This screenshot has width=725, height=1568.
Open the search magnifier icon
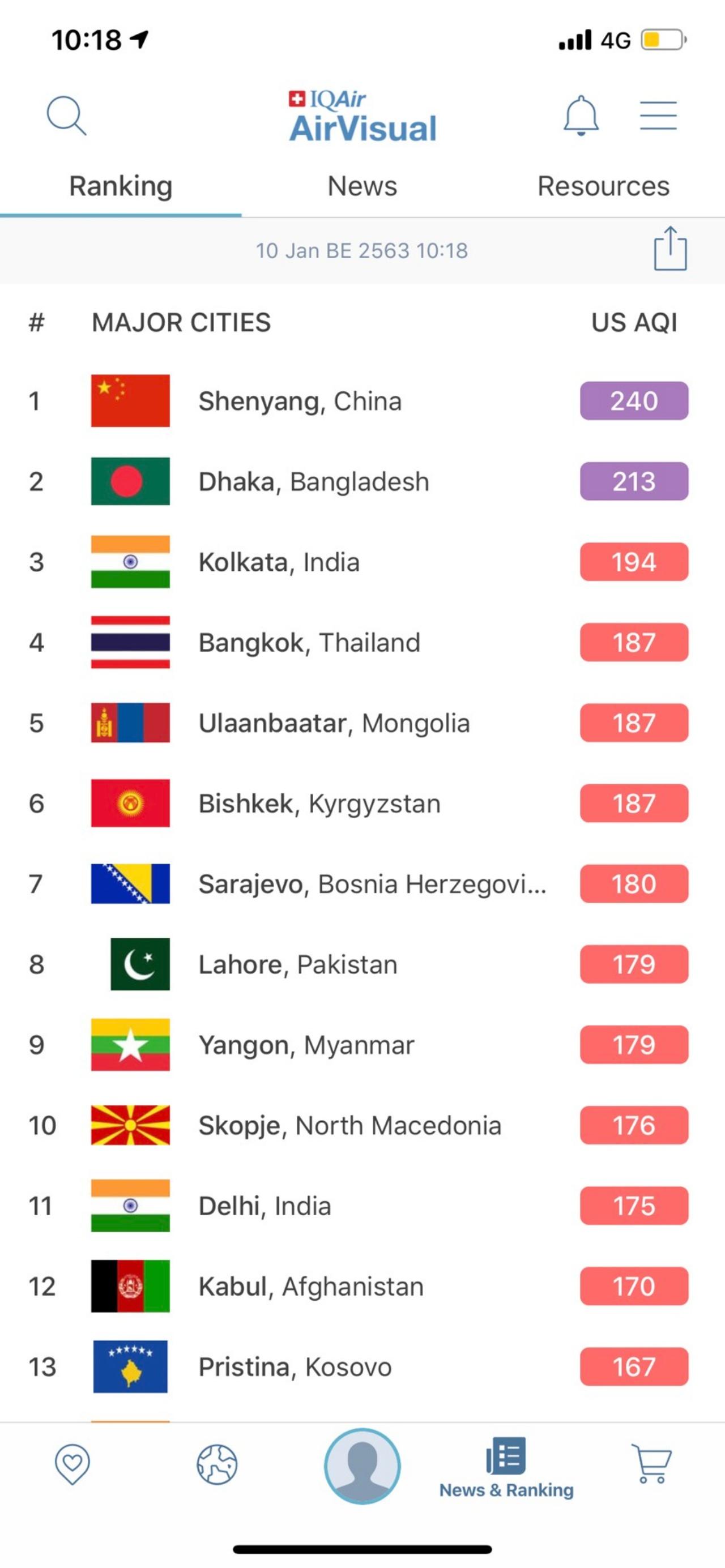coord(66,115)
